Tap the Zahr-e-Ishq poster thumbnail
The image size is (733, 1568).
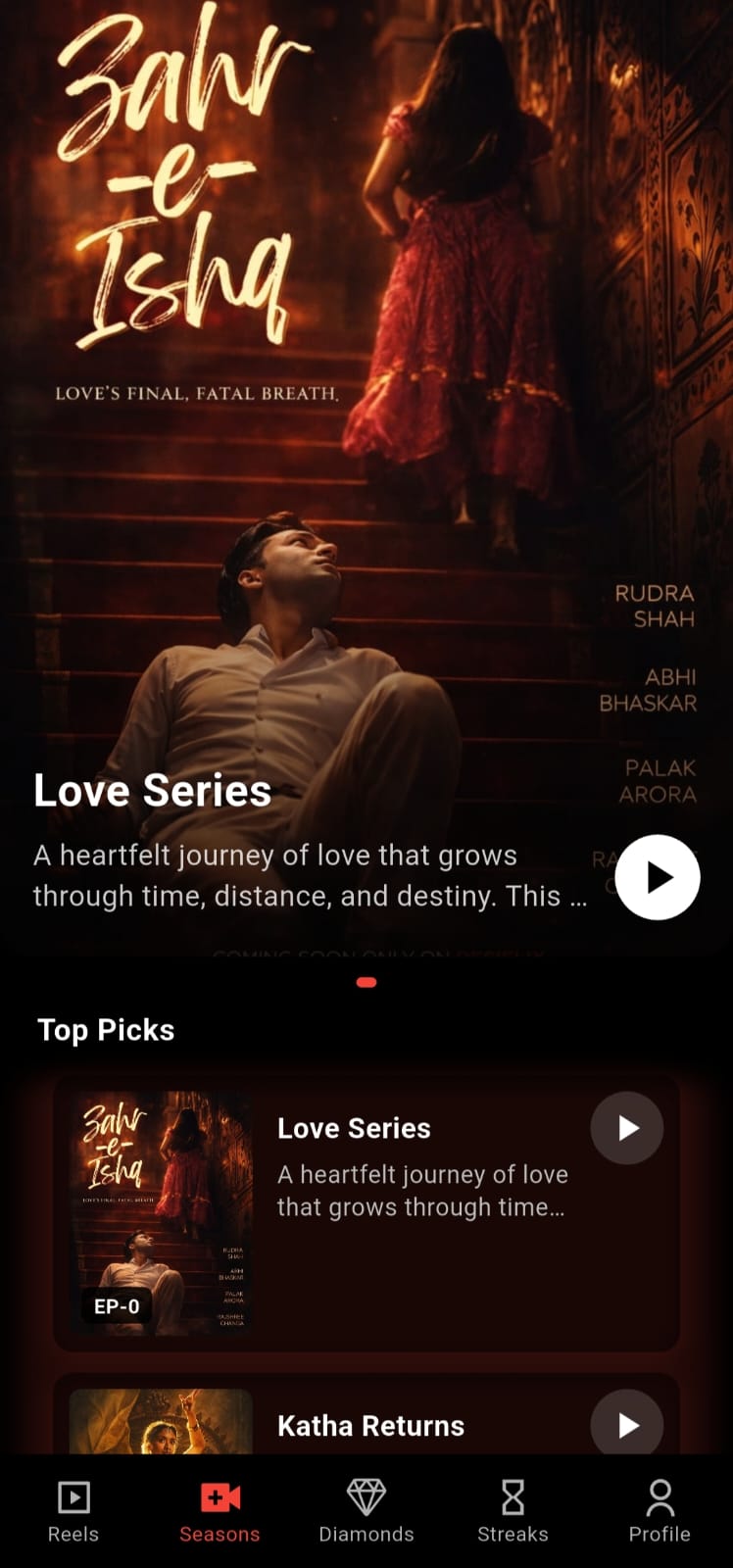click(x=162, y=1210)
